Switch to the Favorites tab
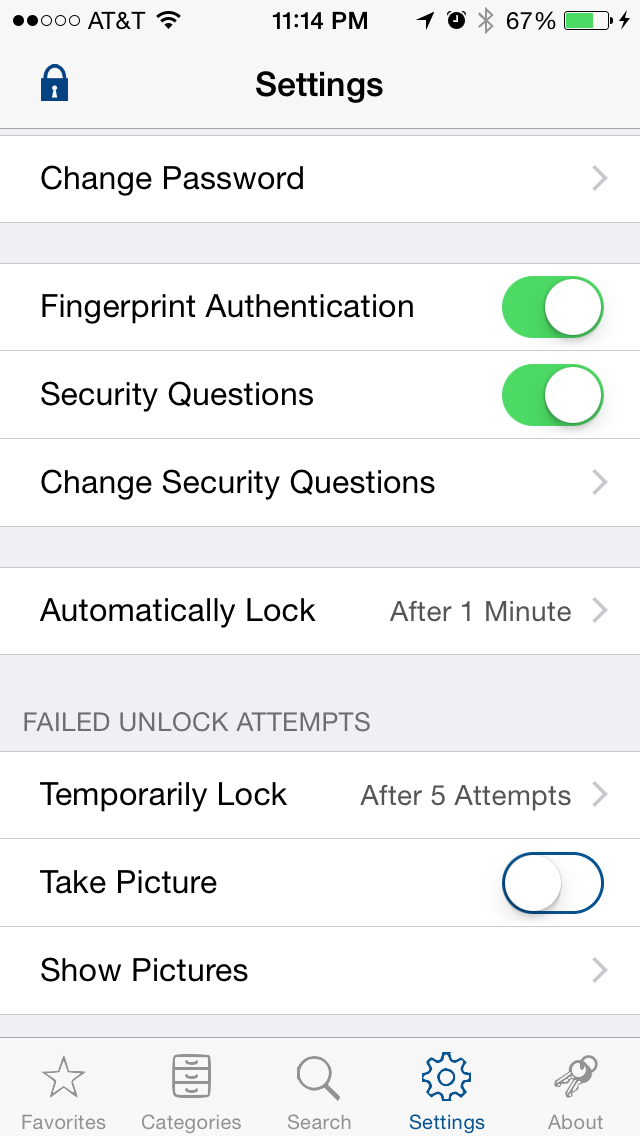The image size is (640, 1136). [64, 1092]
